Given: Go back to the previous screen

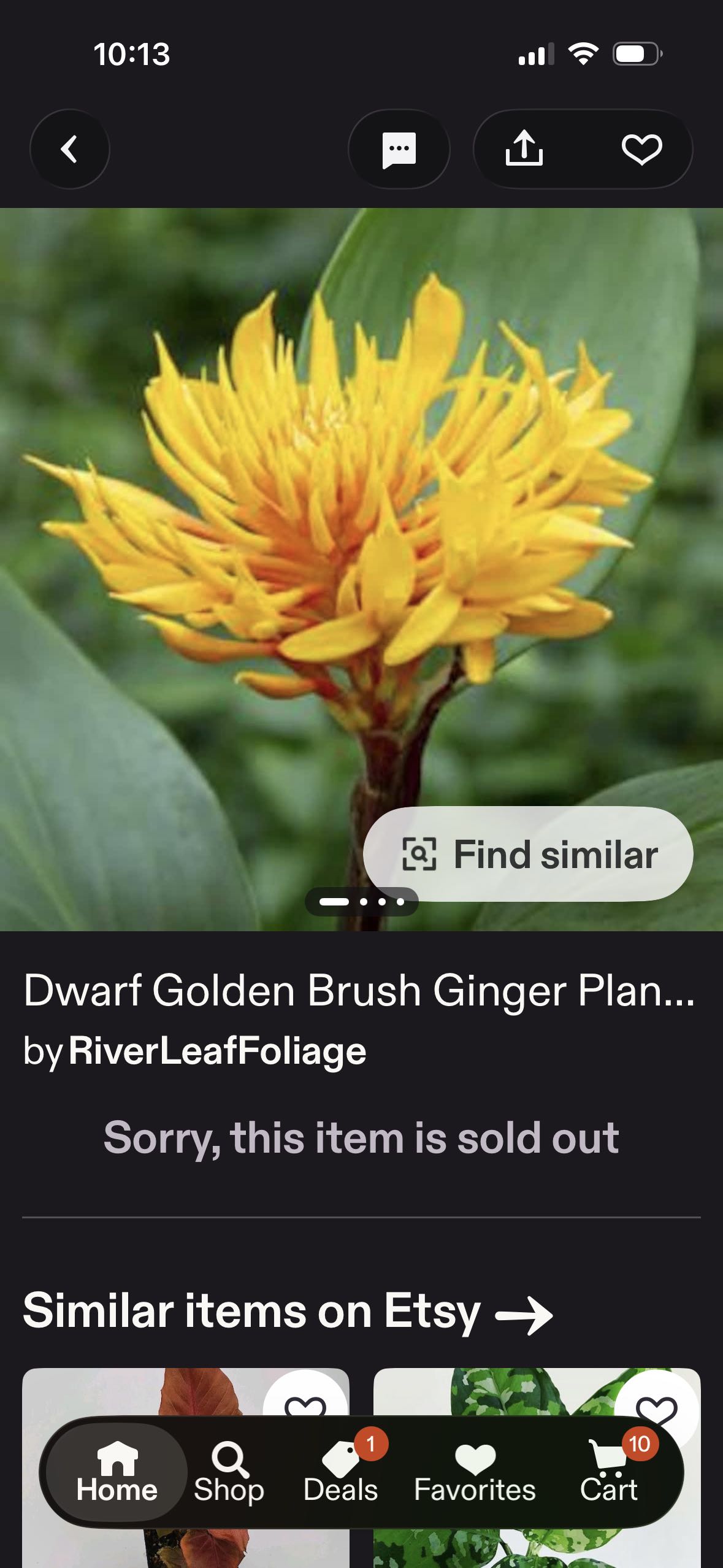Looking at the screenshot, I should pos(69,149).
